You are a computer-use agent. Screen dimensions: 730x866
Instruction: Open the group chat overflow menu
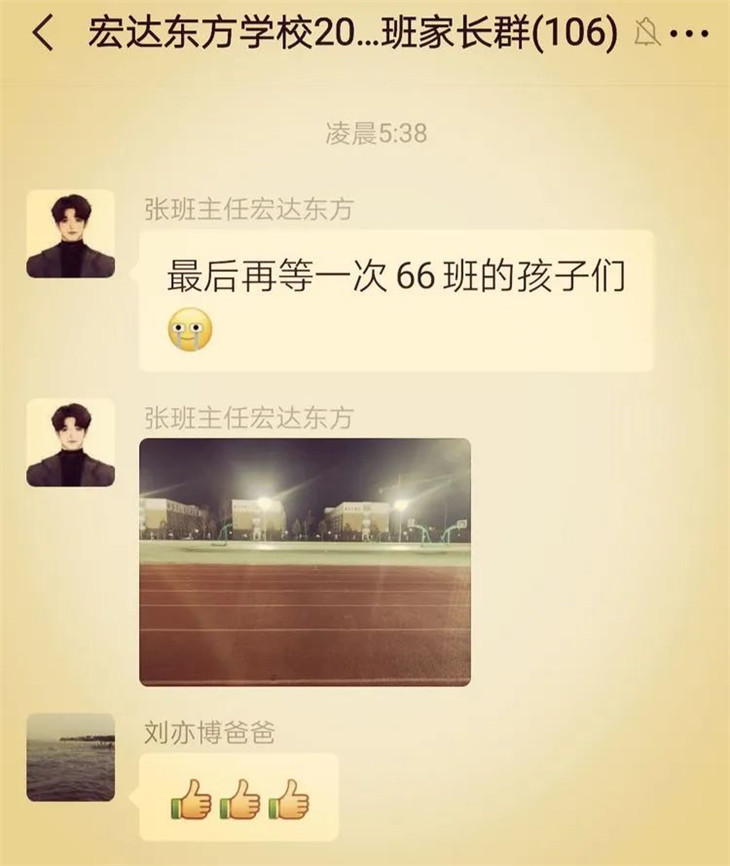688,36
